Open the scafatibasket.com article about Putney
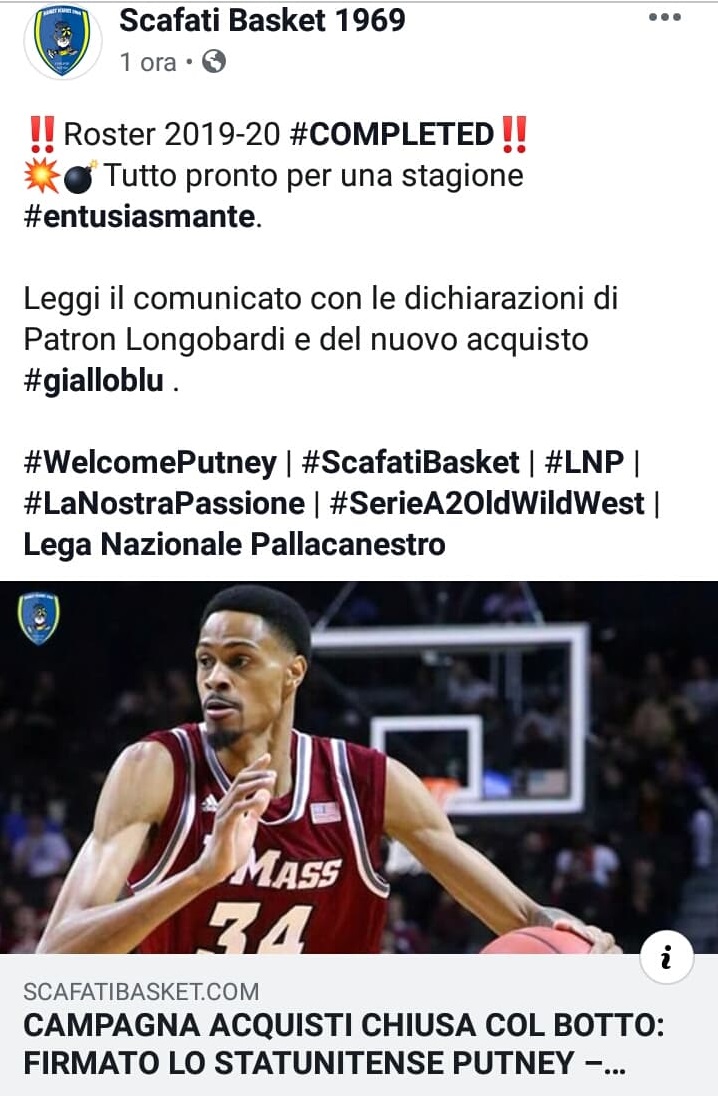 pyautogui.click(x=345, y=1044)
